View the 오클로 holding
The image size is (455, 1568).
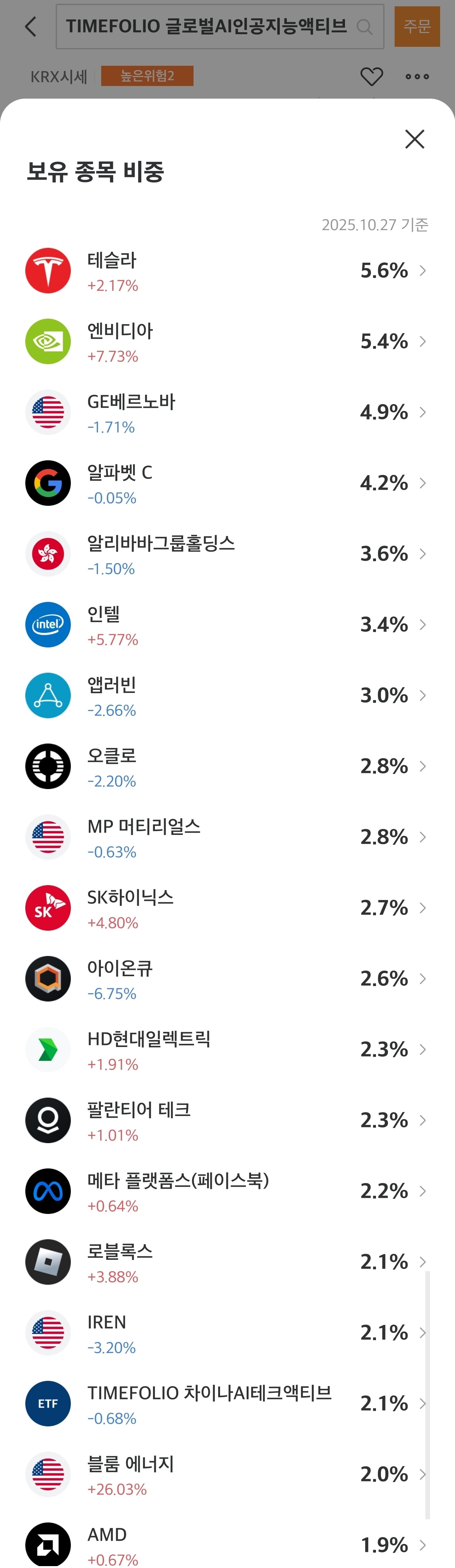click(x=227, y=766)
